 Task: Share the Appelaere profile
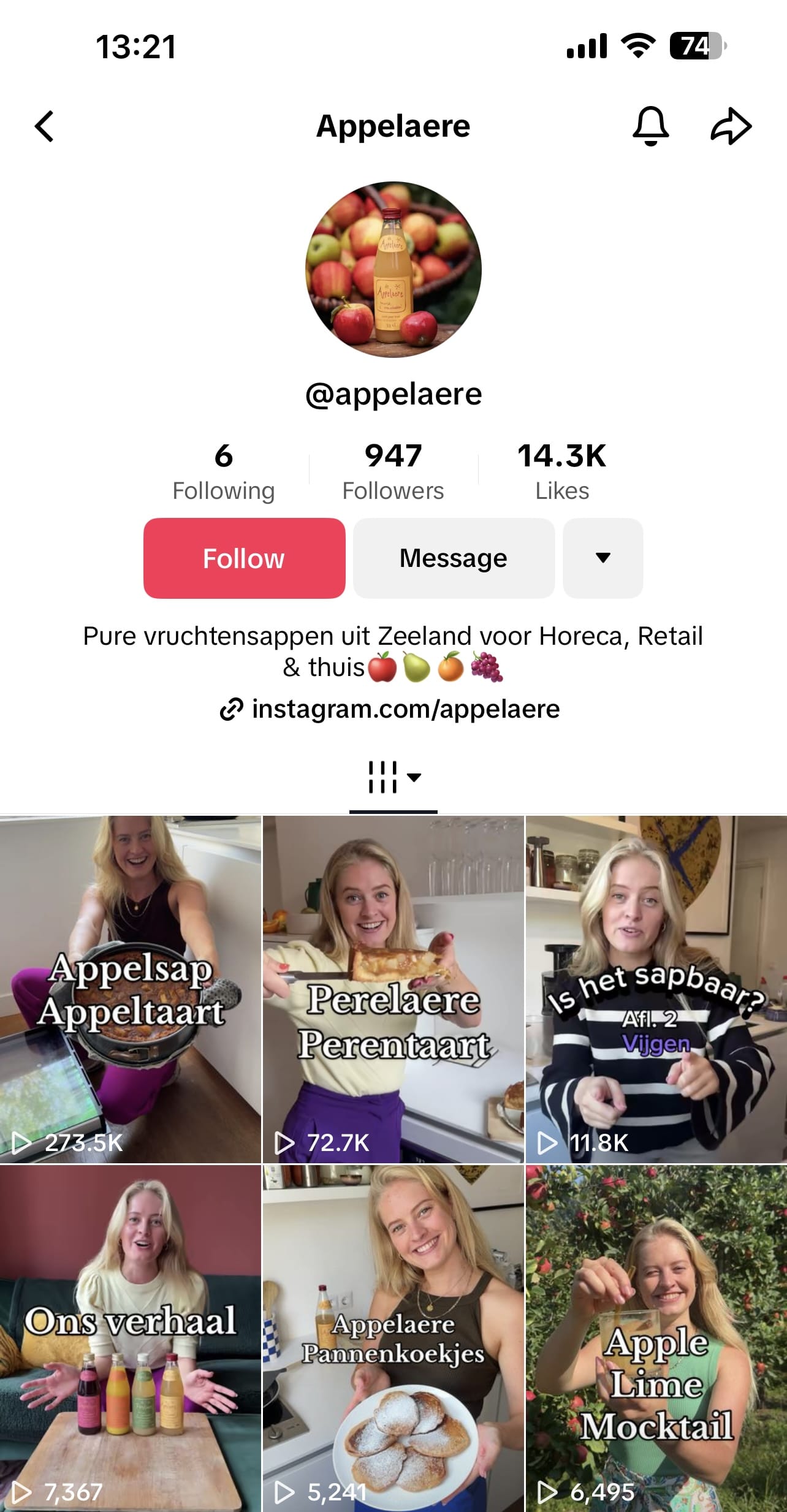(x=731, y=126)
